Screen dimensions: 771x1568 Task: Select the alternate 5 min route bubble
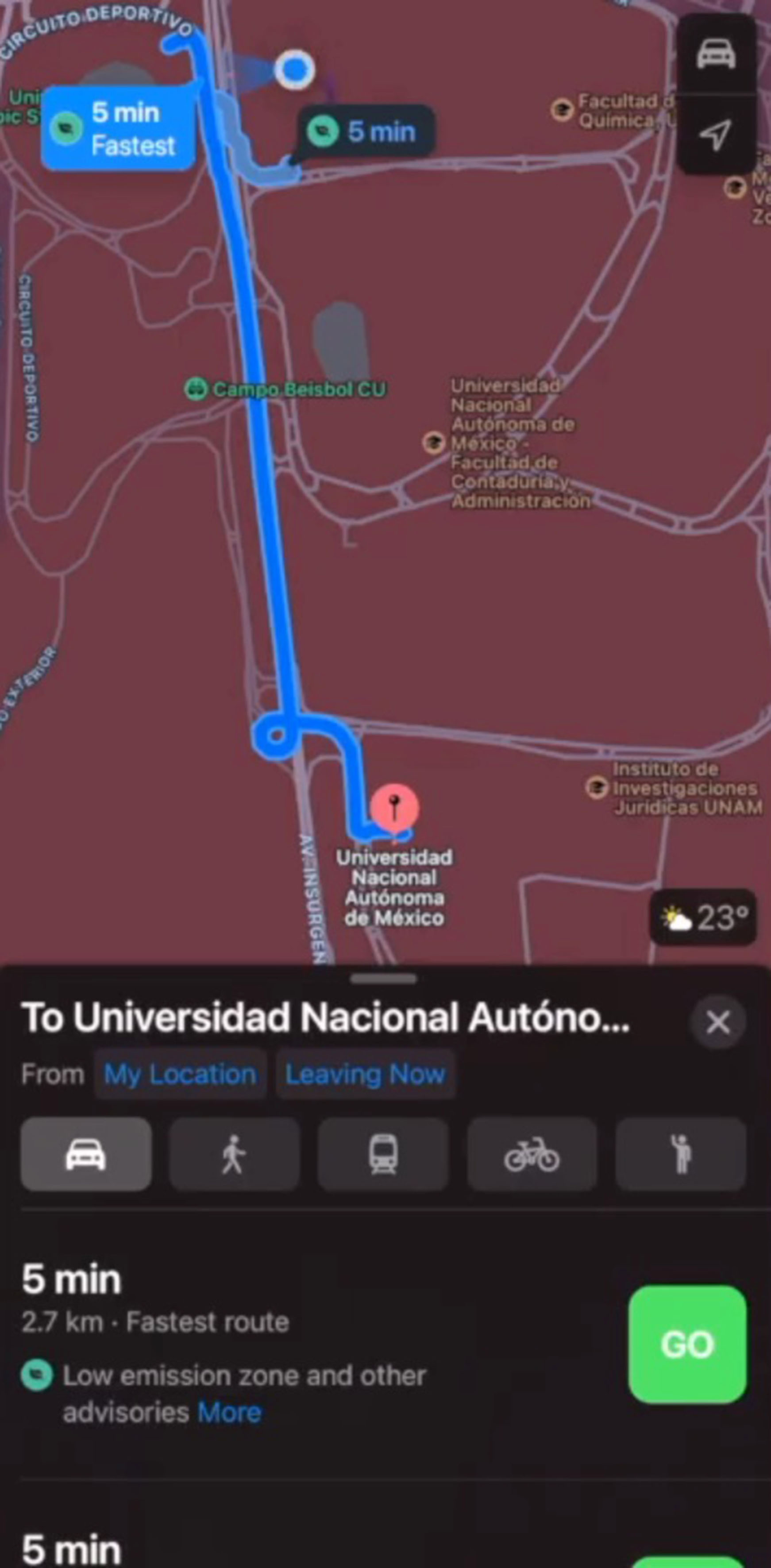366,131
